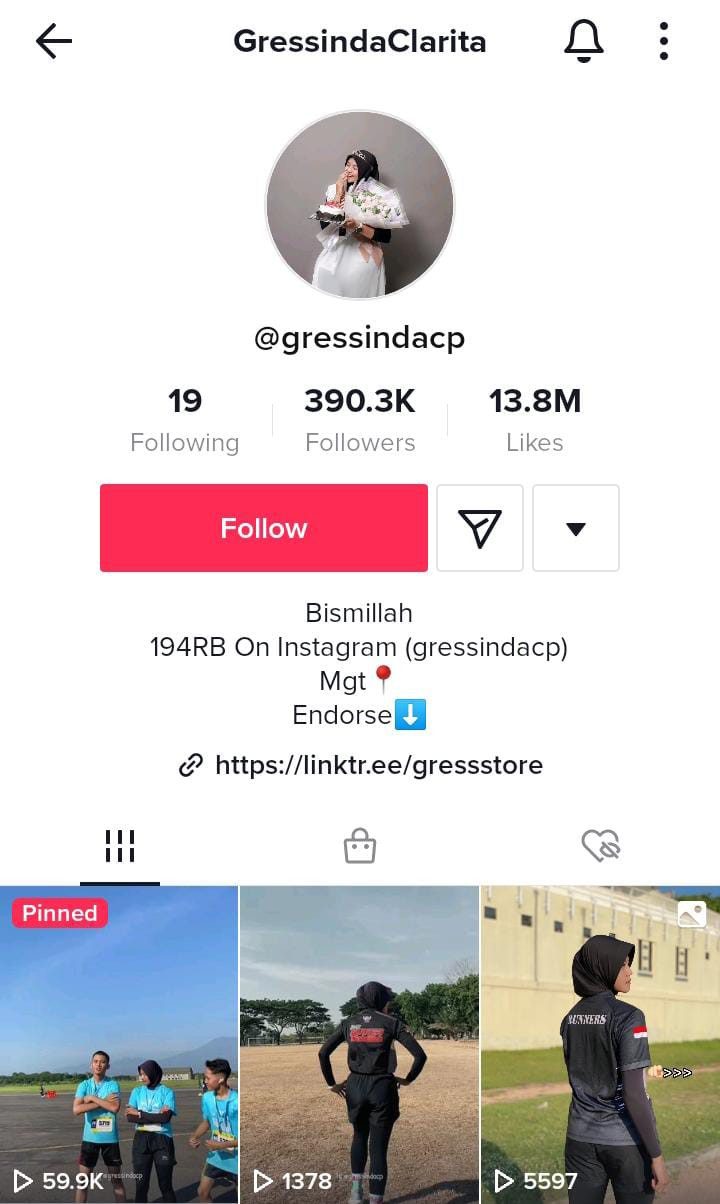
Task: Switch to the videos grid tab
Action: click(x=120, y=846)
